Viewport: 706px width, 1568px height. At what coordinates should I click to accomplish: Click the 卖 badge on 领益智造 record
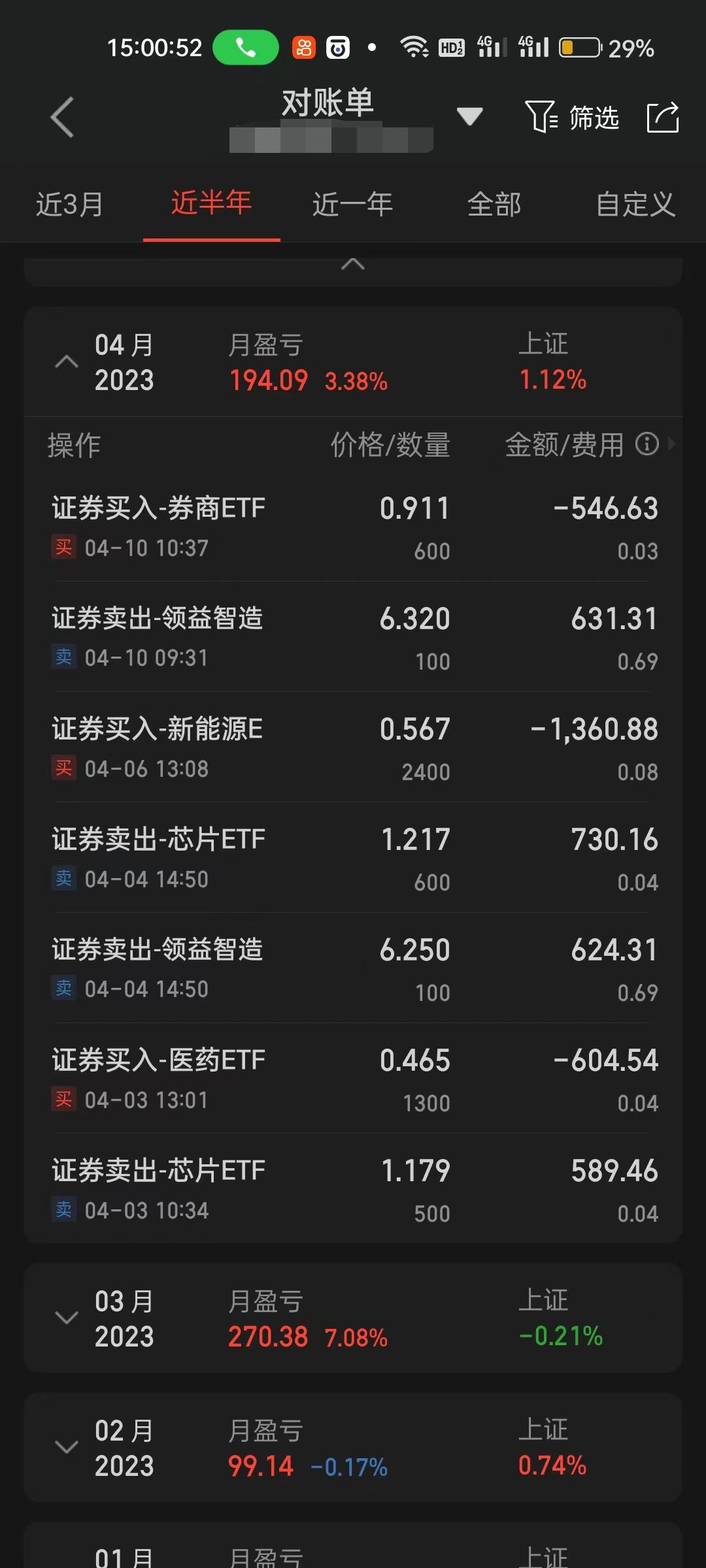tap(63, 658)
